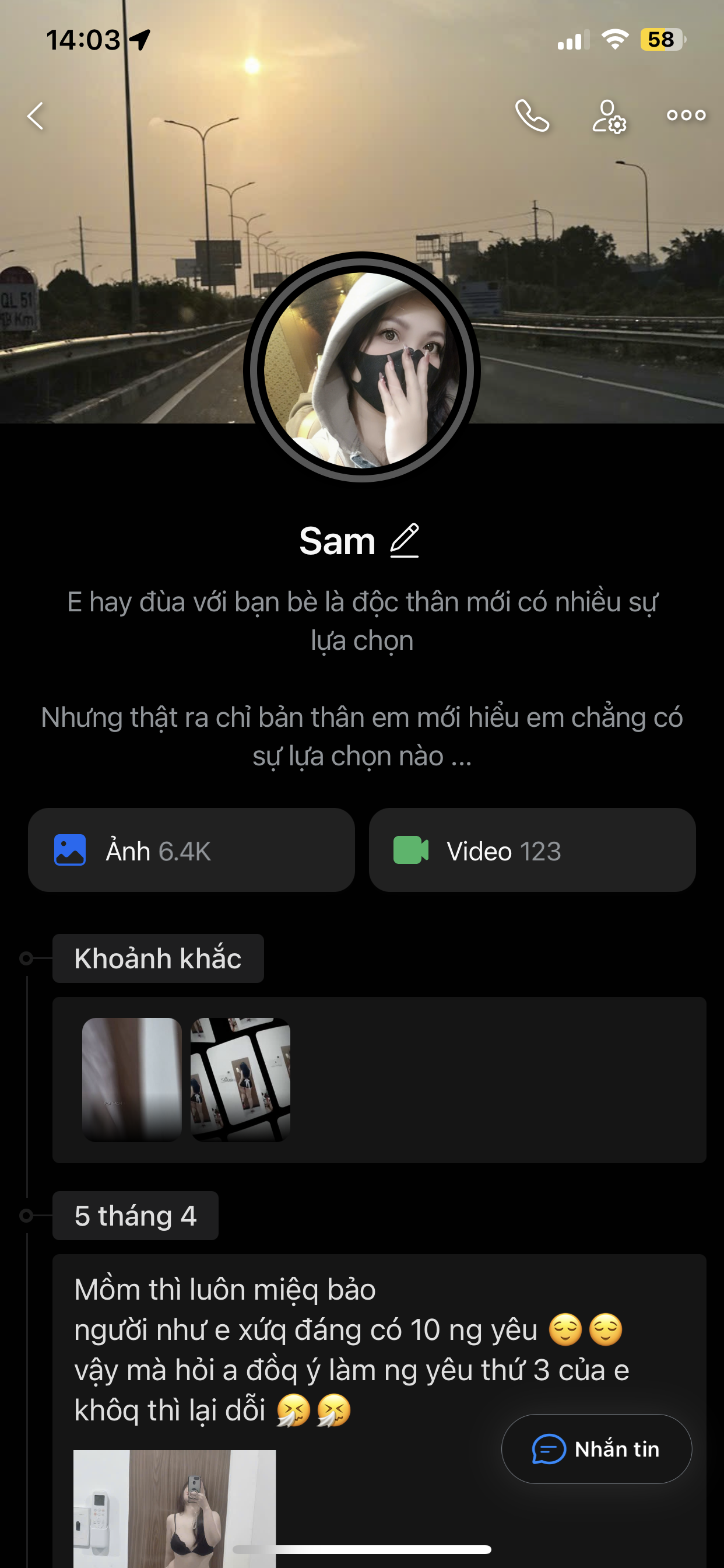The height and width of the screenshot is (1568, 724).
Task: Edit Sam's alias name with the pencil
Action: 405,540
